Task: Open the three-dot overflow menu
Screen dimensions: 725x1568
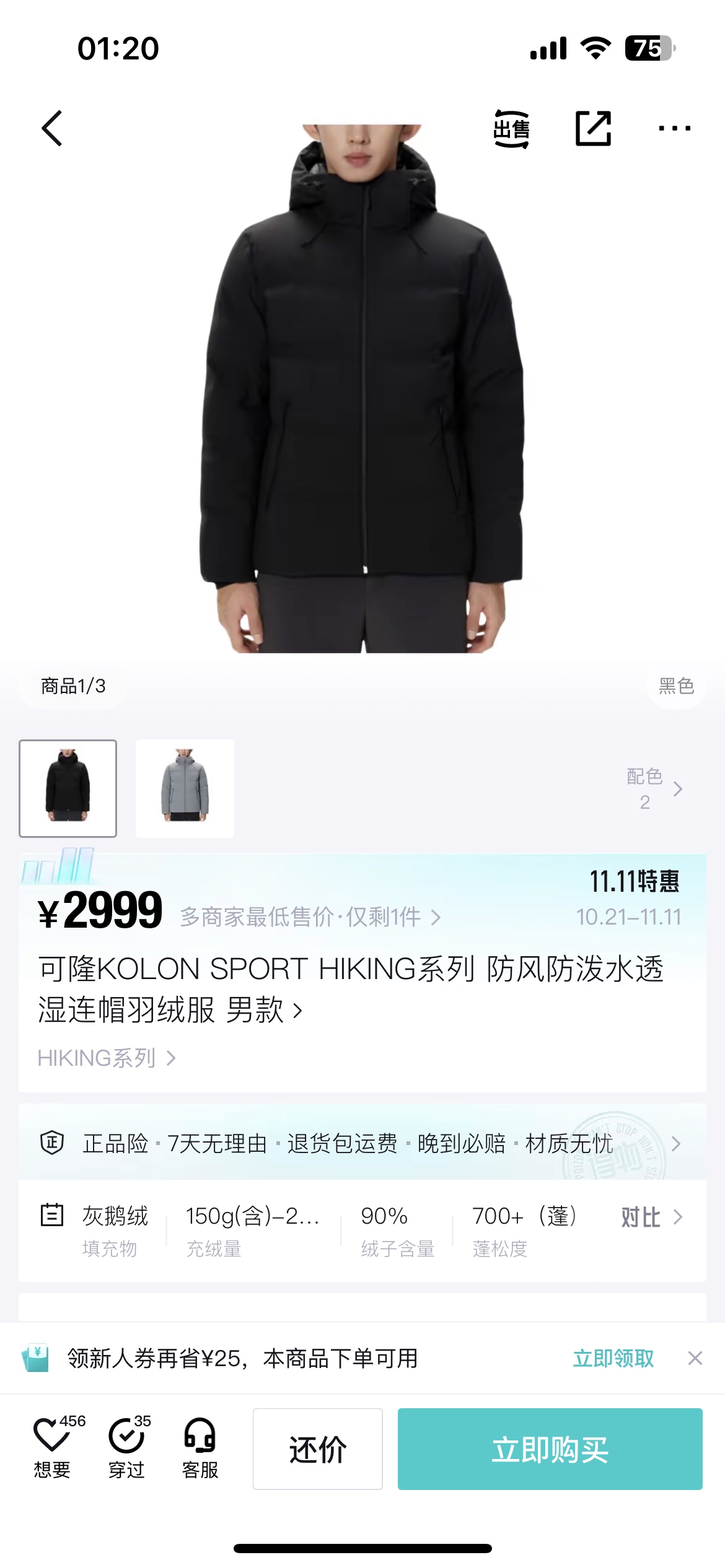Action: tap(674, 129)
